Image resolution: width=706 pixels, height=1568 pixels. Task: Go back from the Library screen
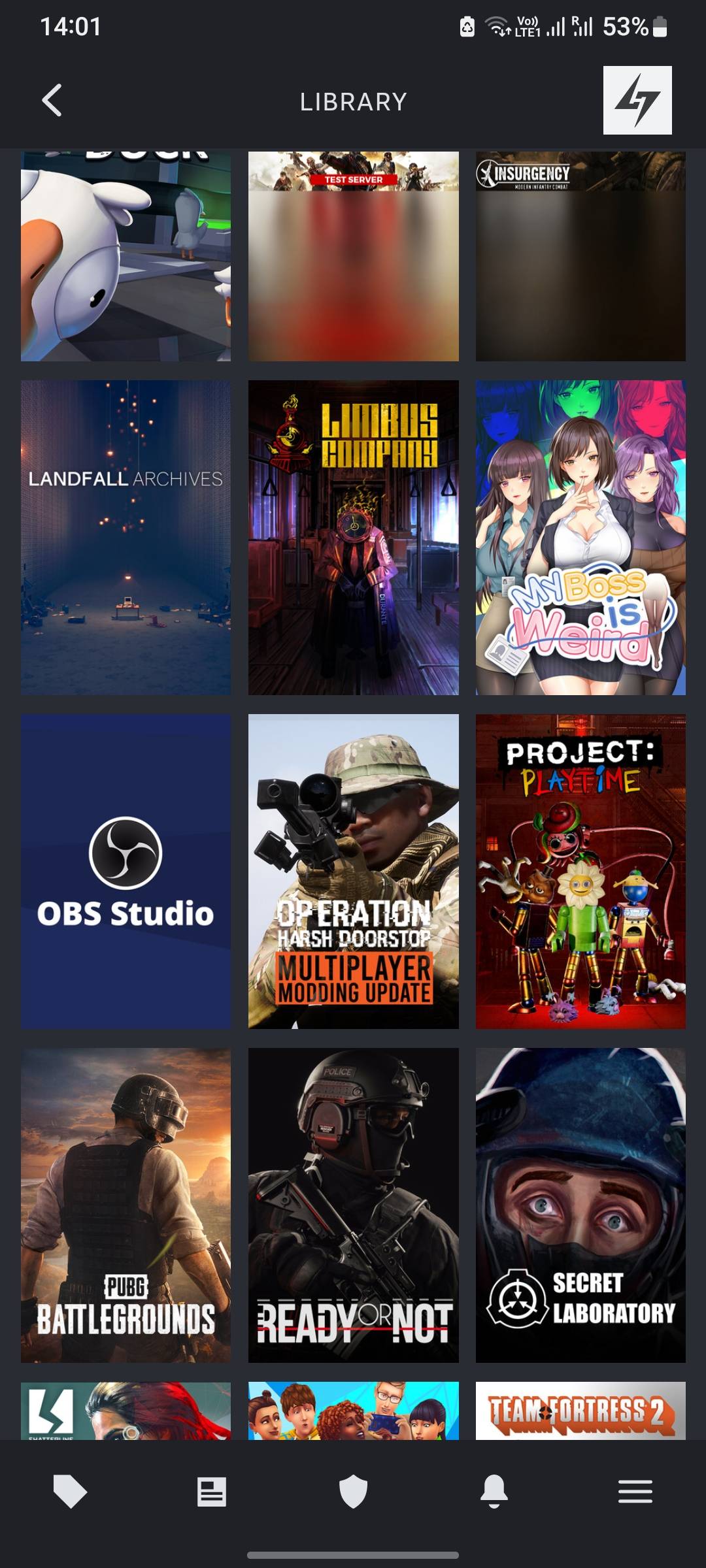(52, 101)
